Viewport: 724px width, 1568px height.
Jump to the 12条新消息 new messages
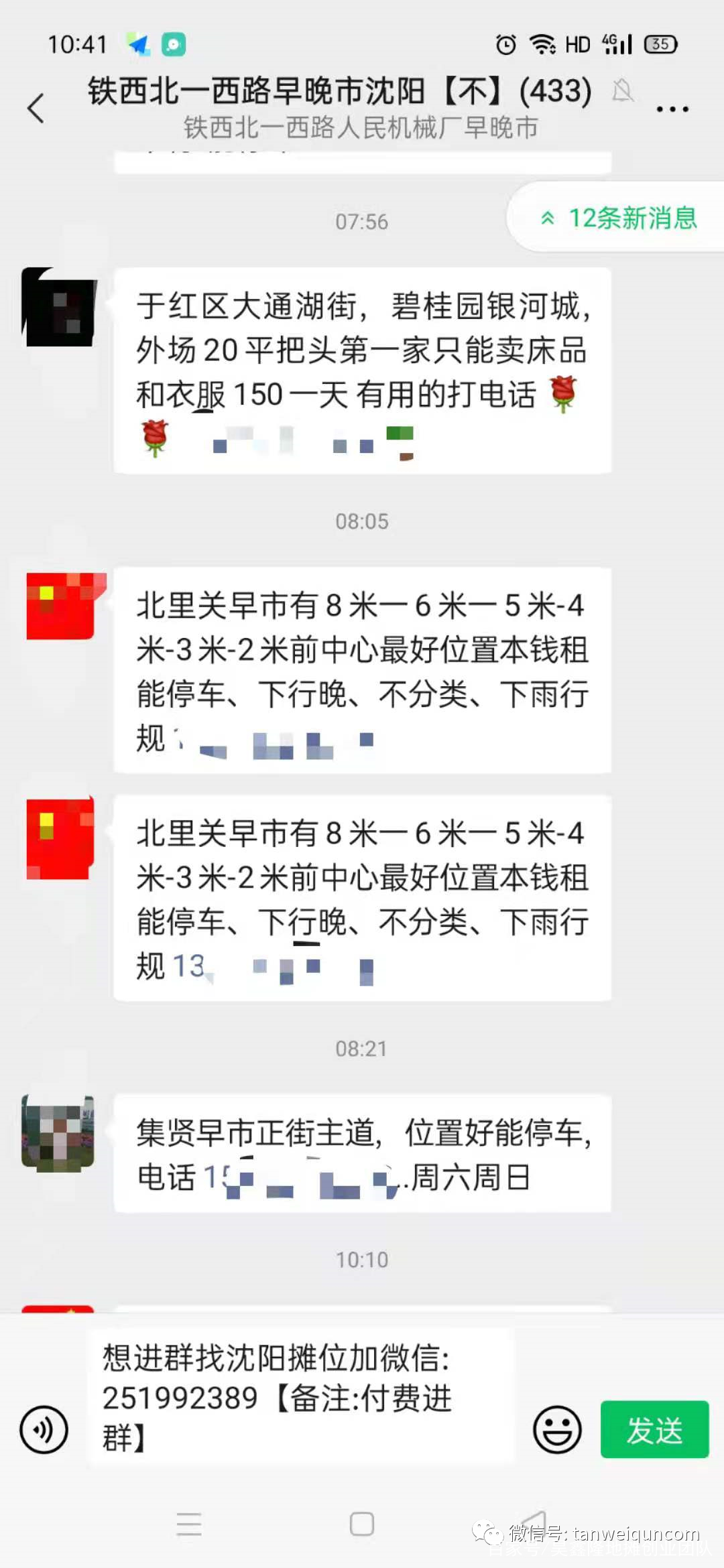(x=619, y=218)
